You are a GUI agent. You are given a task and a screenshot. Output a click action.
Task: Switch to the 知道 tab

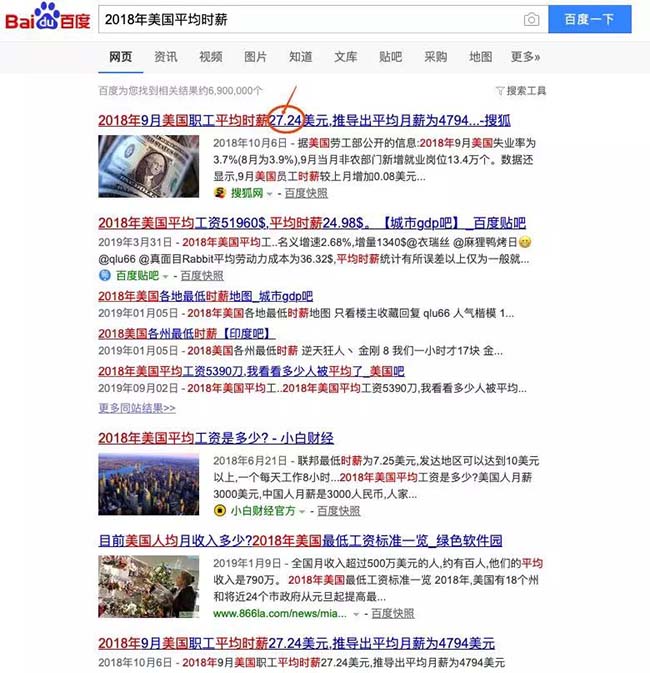point(300,57)
